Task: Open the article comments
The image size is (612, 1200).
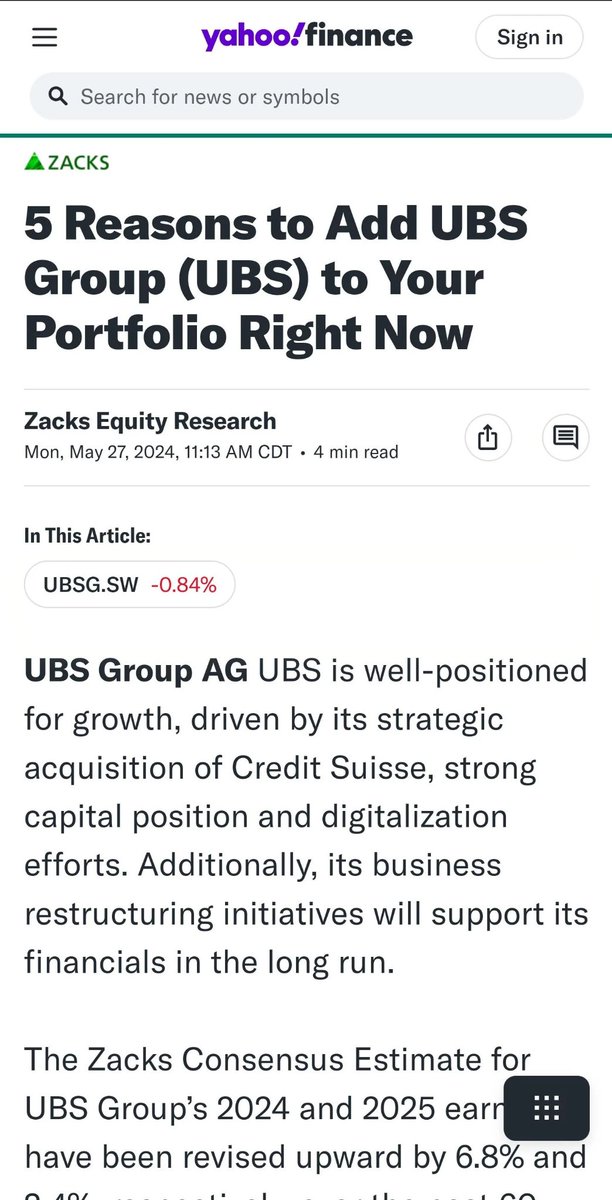Action: 566,437
